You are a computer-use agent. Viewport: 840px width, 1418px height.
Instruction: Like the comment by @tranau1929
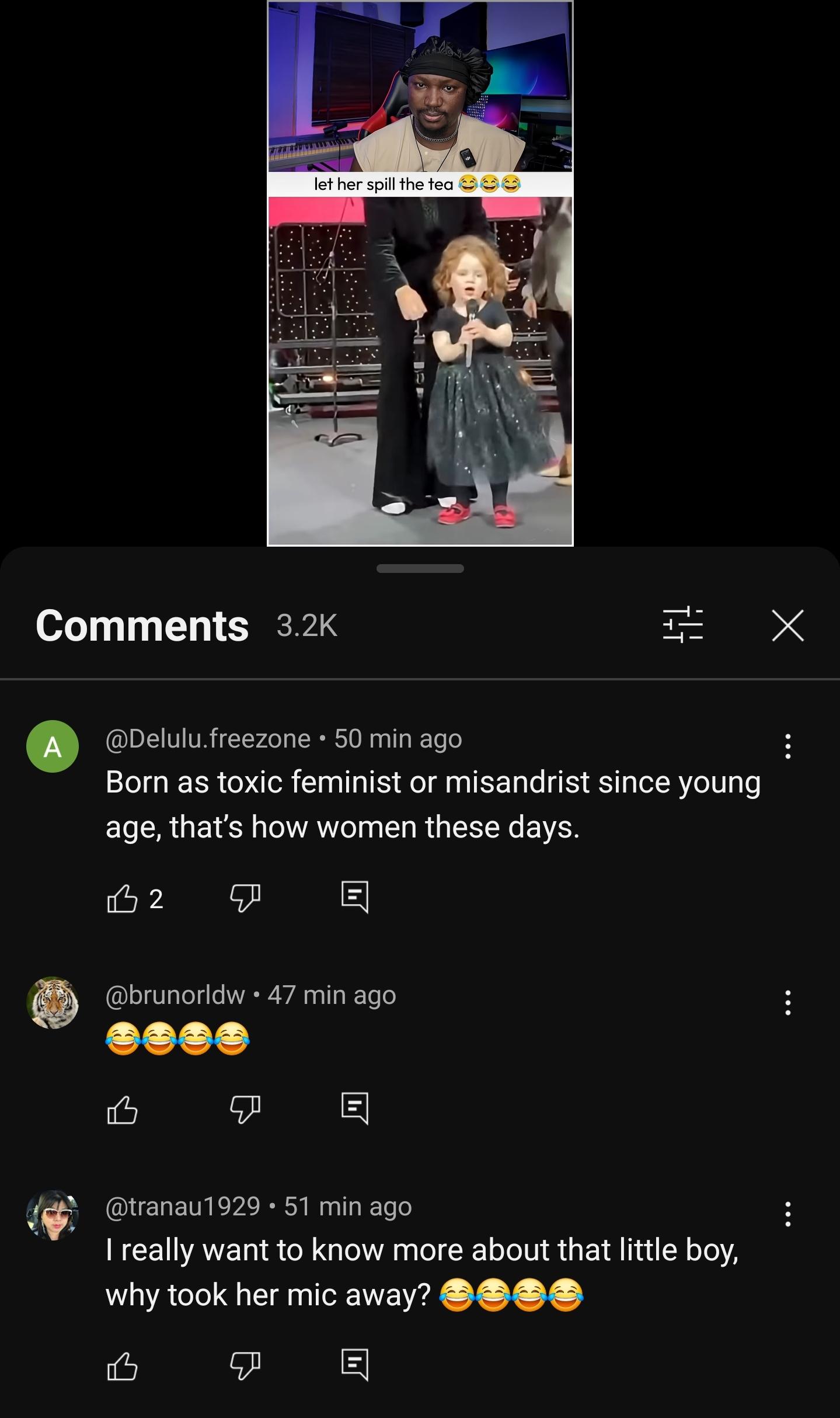coord(123,1365)
